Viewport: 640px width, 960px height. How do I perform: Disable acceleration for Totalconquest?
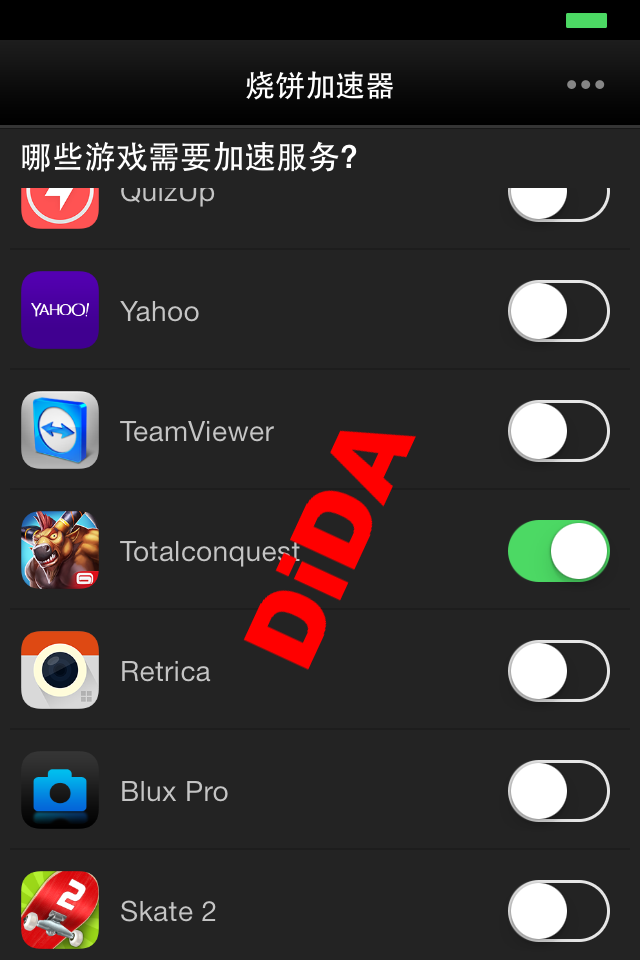558,551
